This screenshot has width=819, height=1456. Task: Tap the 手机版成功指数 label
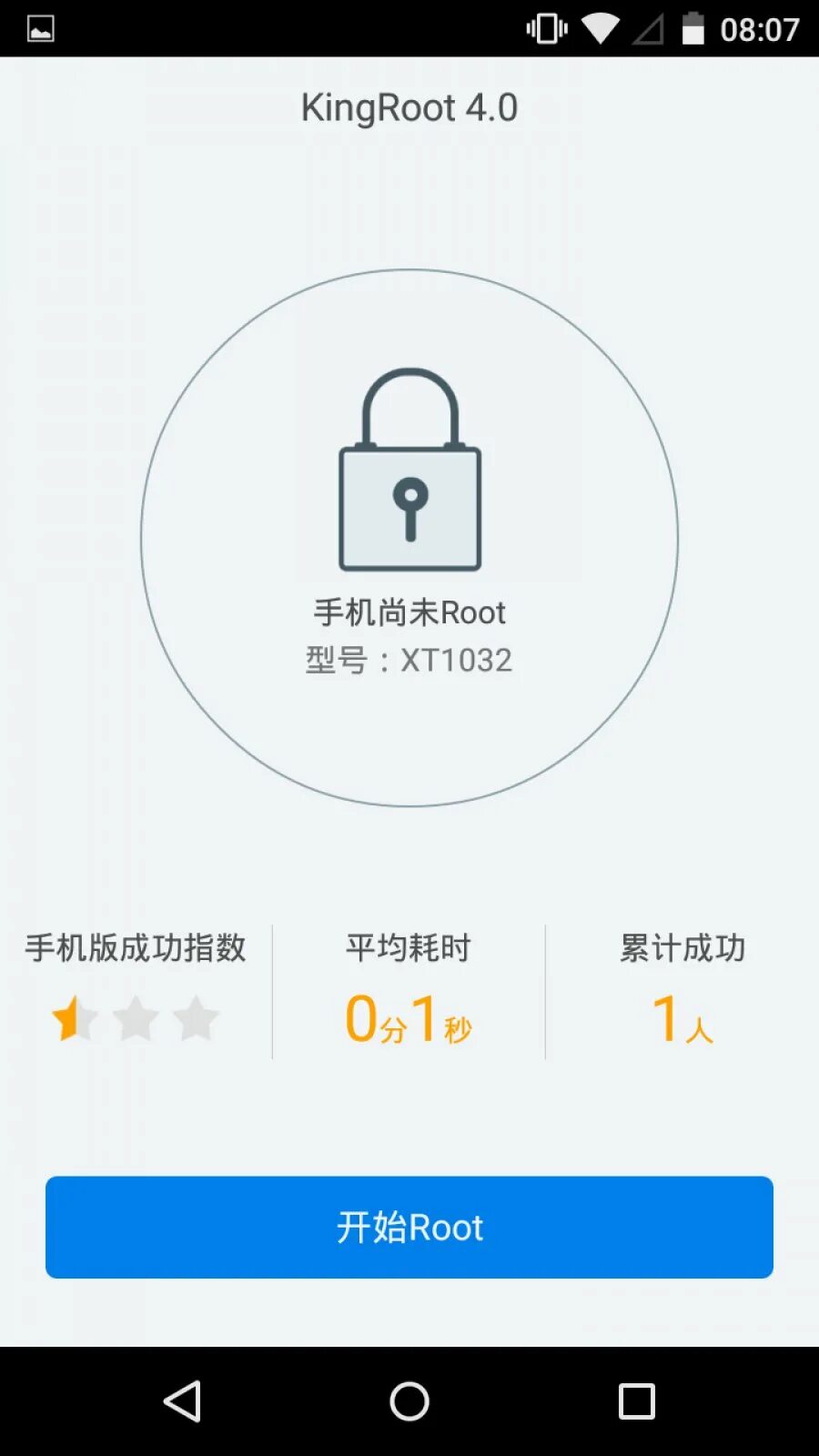pos(134,948)
